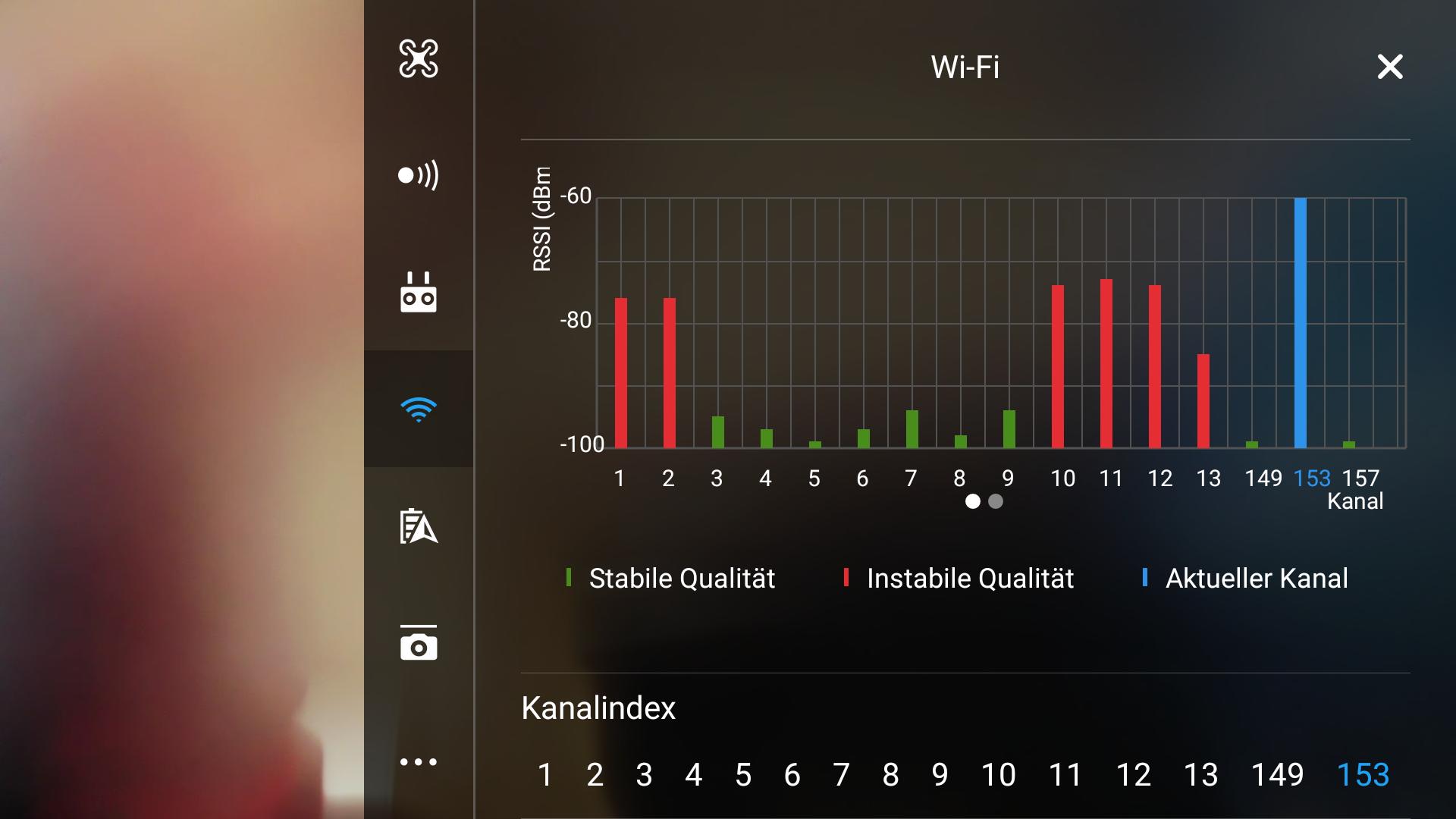Select channel 1 in Kanalindex
1456x819 pixels.
click(x=544, y=774)
